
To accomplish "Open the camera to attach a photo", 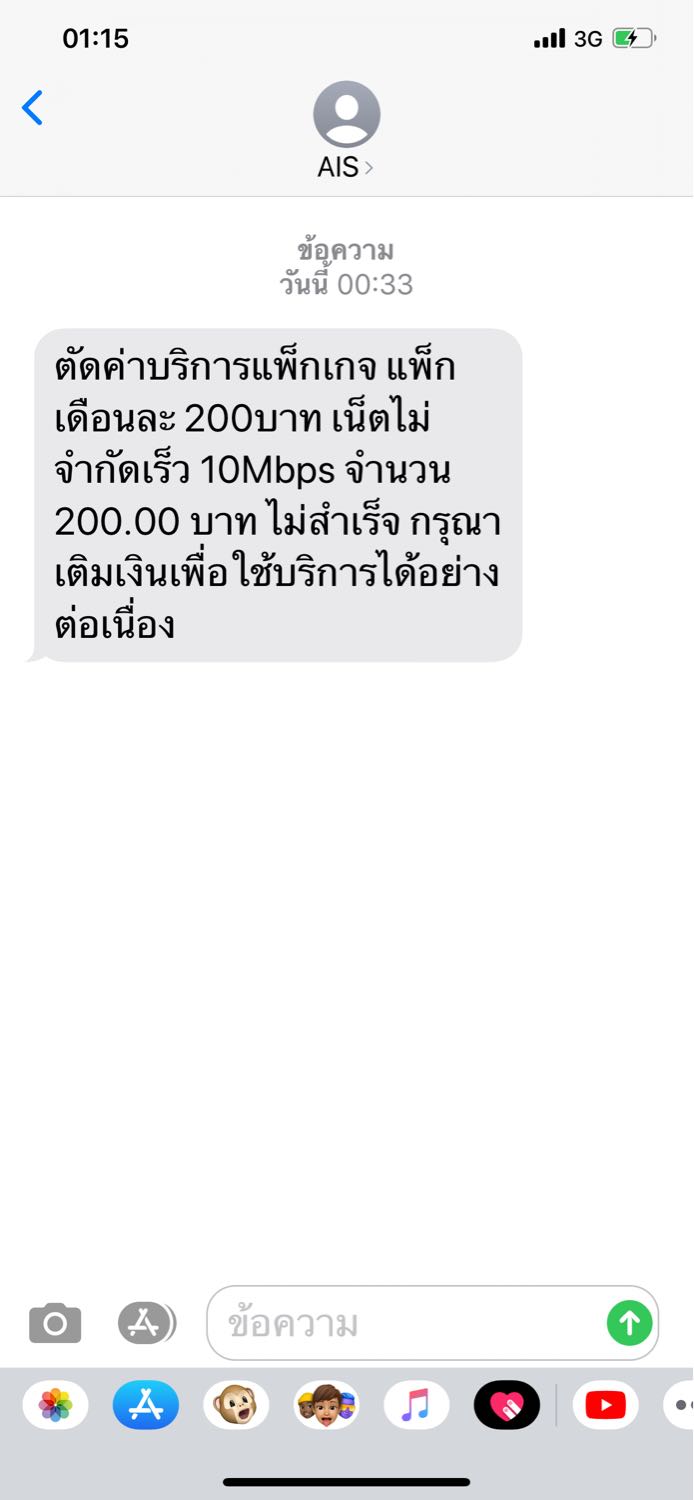I will (55, 1324).
